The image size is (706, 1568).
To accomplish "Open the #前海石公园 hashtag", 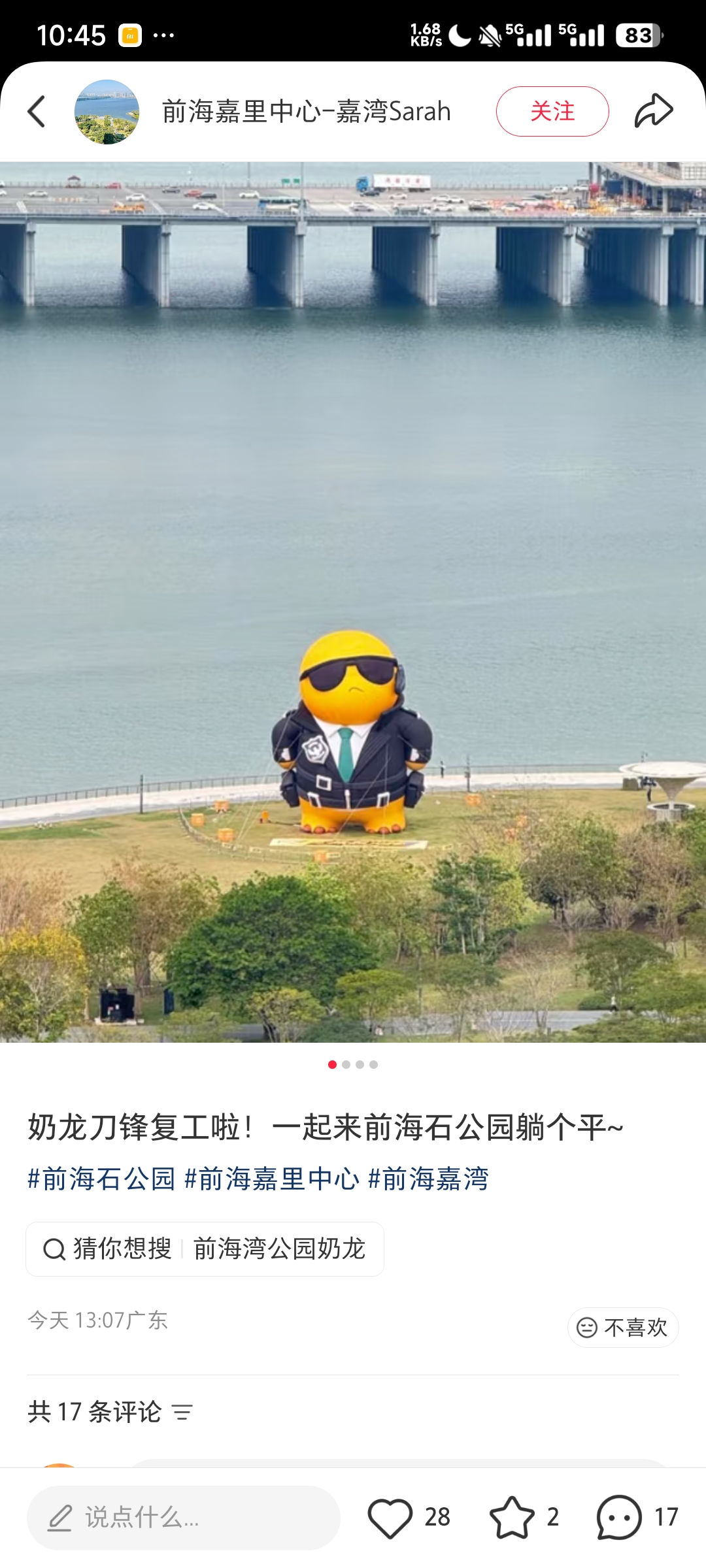I will pyautogui.click(x=101, y=1179).
